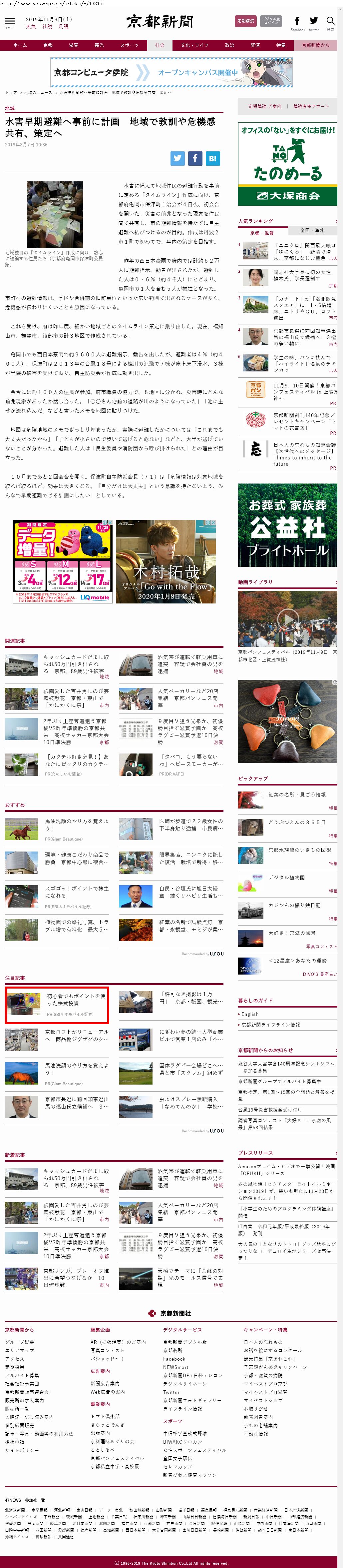Play the 京都パンフェスティバル video
Screen dimensions: 343x1568
click(x=287, y=618)
